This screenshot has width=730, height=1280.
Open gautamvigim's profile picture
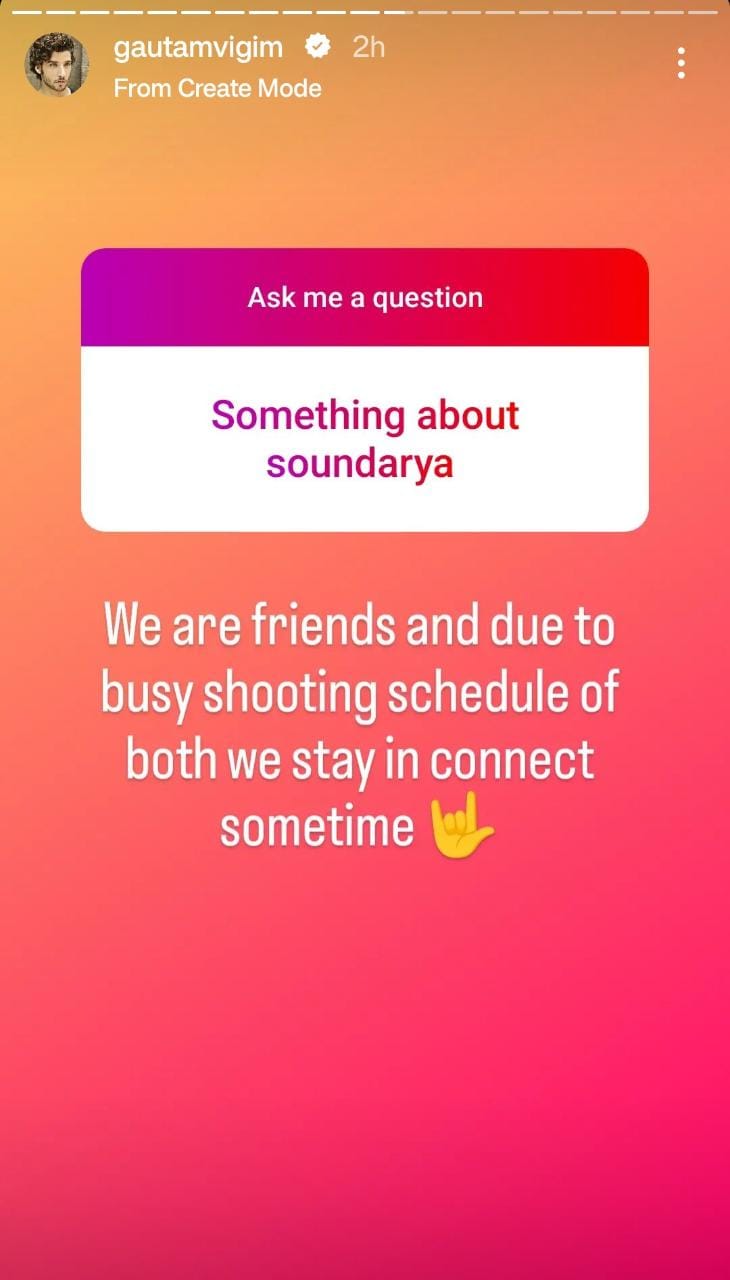point(56,65)
